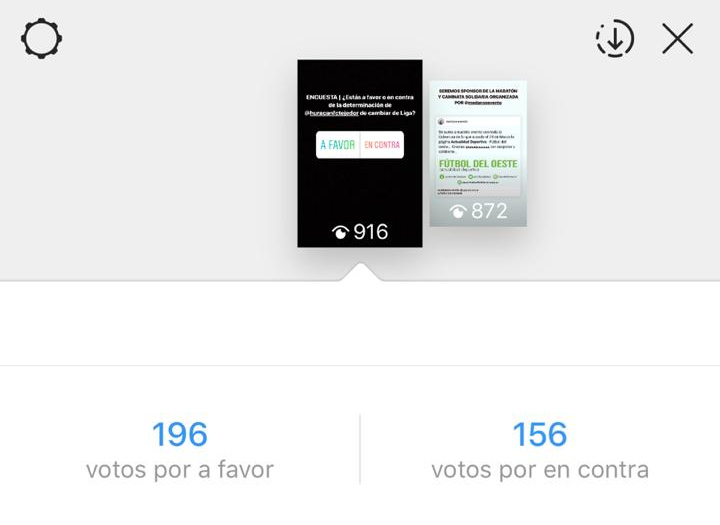720x525 pixels.
Task: Open story settings gear icon
Action: tap(42, 39)
